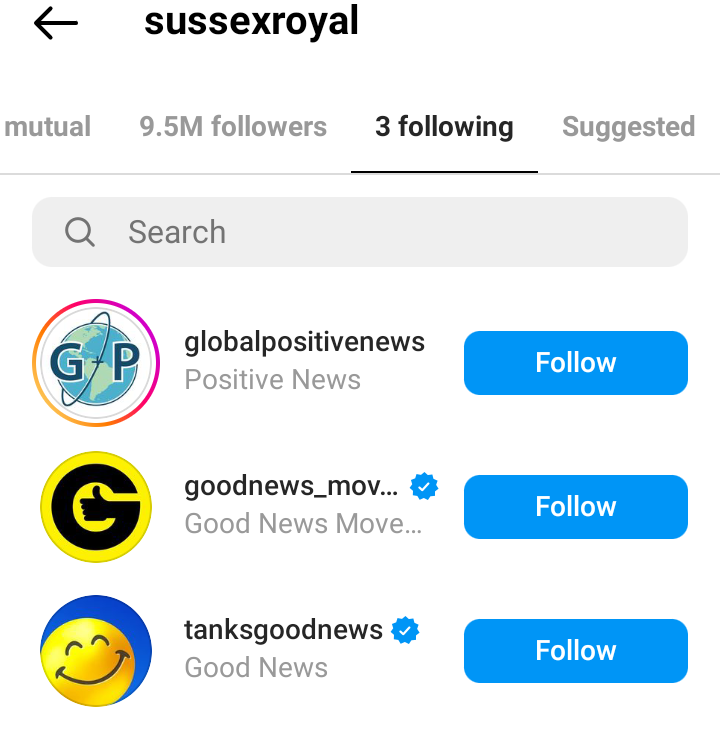This screenshot has height=734, width=720.
Task: Go back using the arrow icon
Action: pyautogui.click(x=55, y=23)
